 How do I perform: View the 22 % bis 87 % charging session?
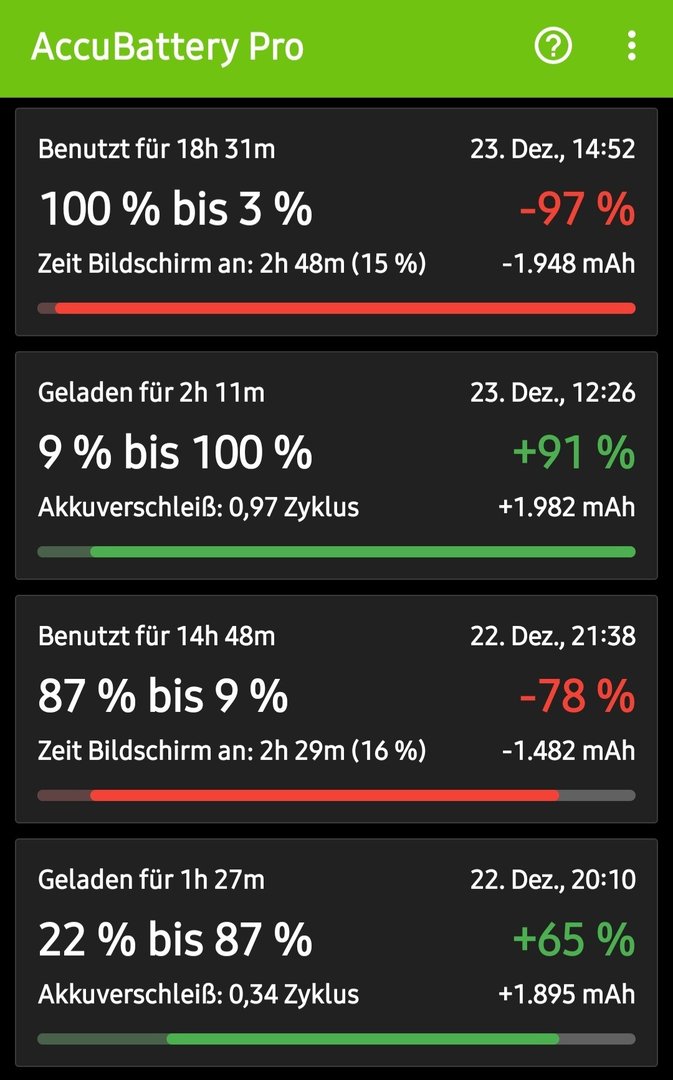[336, 953]
